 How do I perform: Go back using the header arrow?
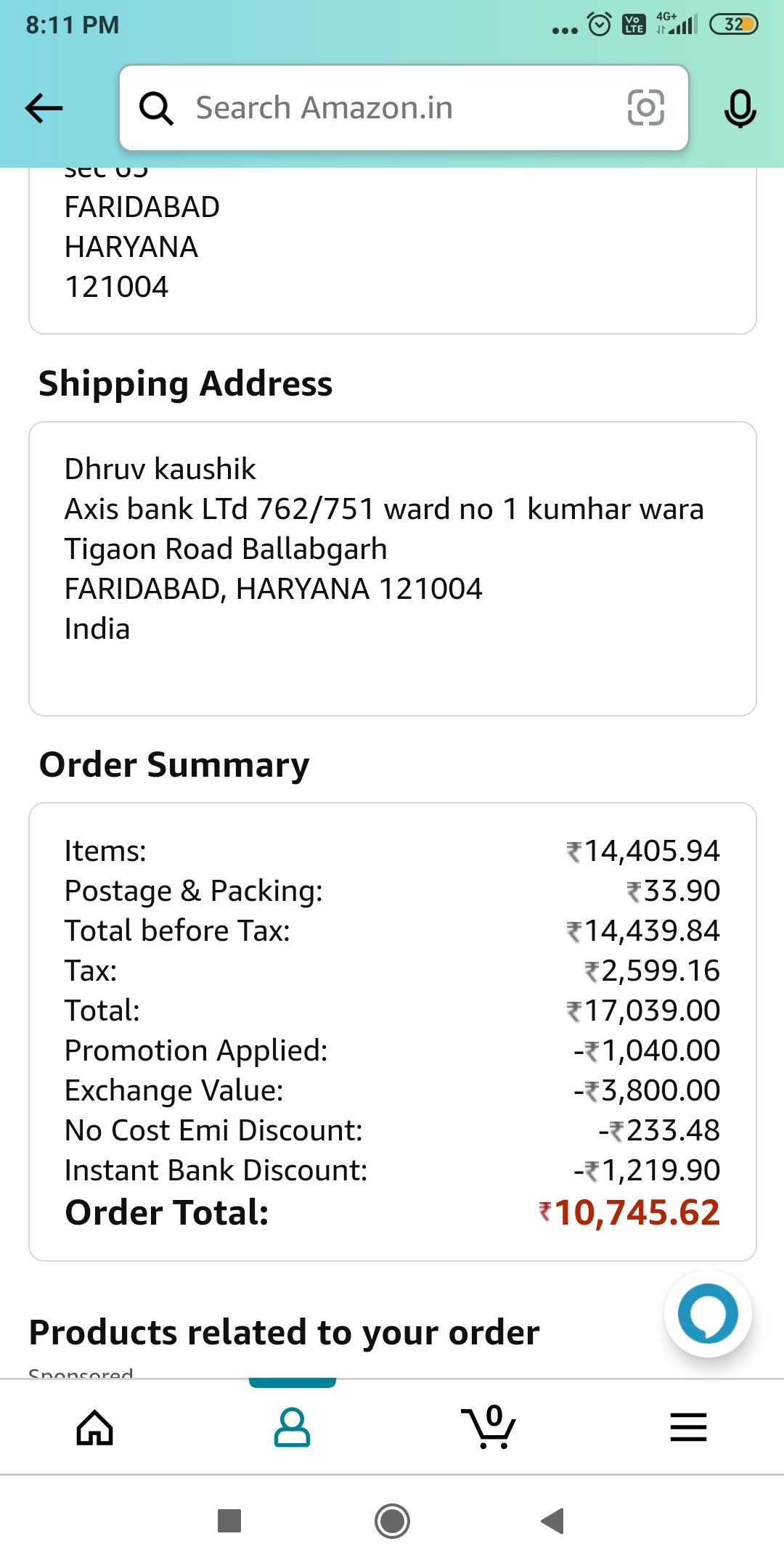[x=44, y=109]
